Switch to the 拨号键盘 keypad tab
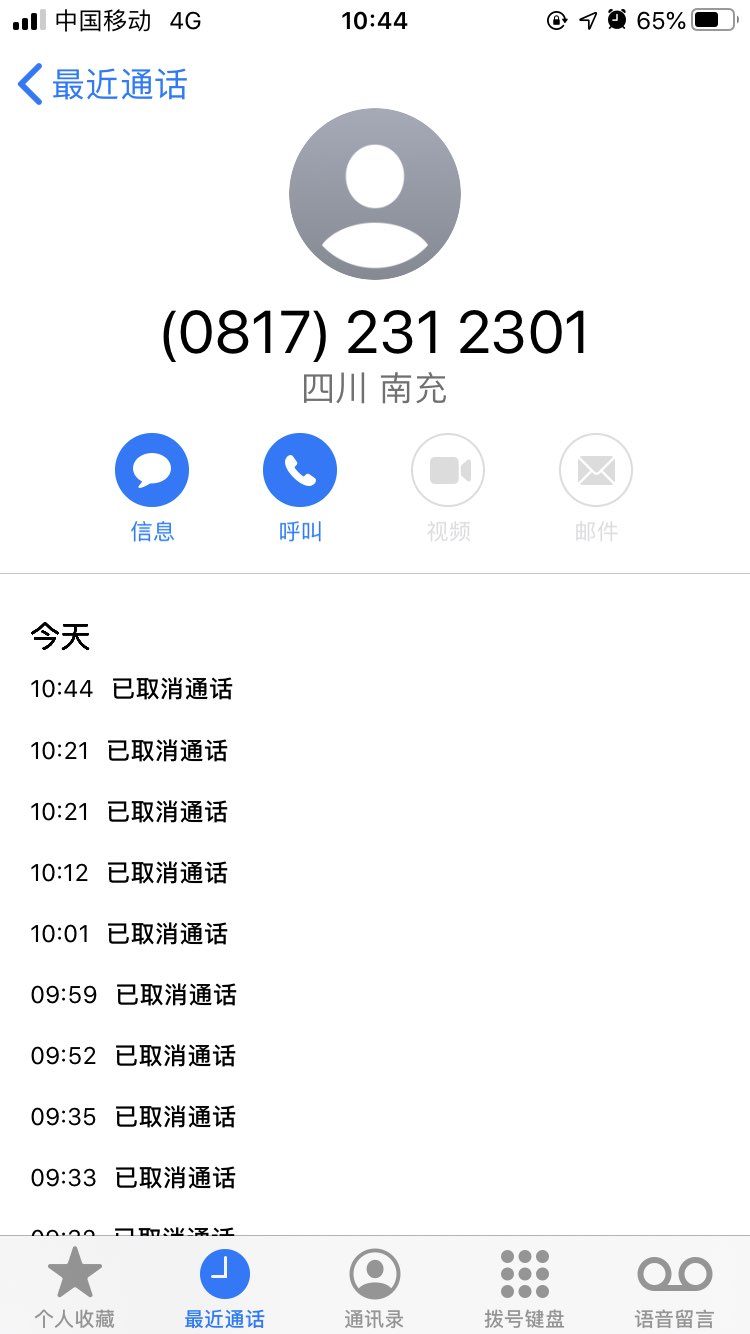The height and width of the screenshot is (1334, 750). [x=525, y=1287]
